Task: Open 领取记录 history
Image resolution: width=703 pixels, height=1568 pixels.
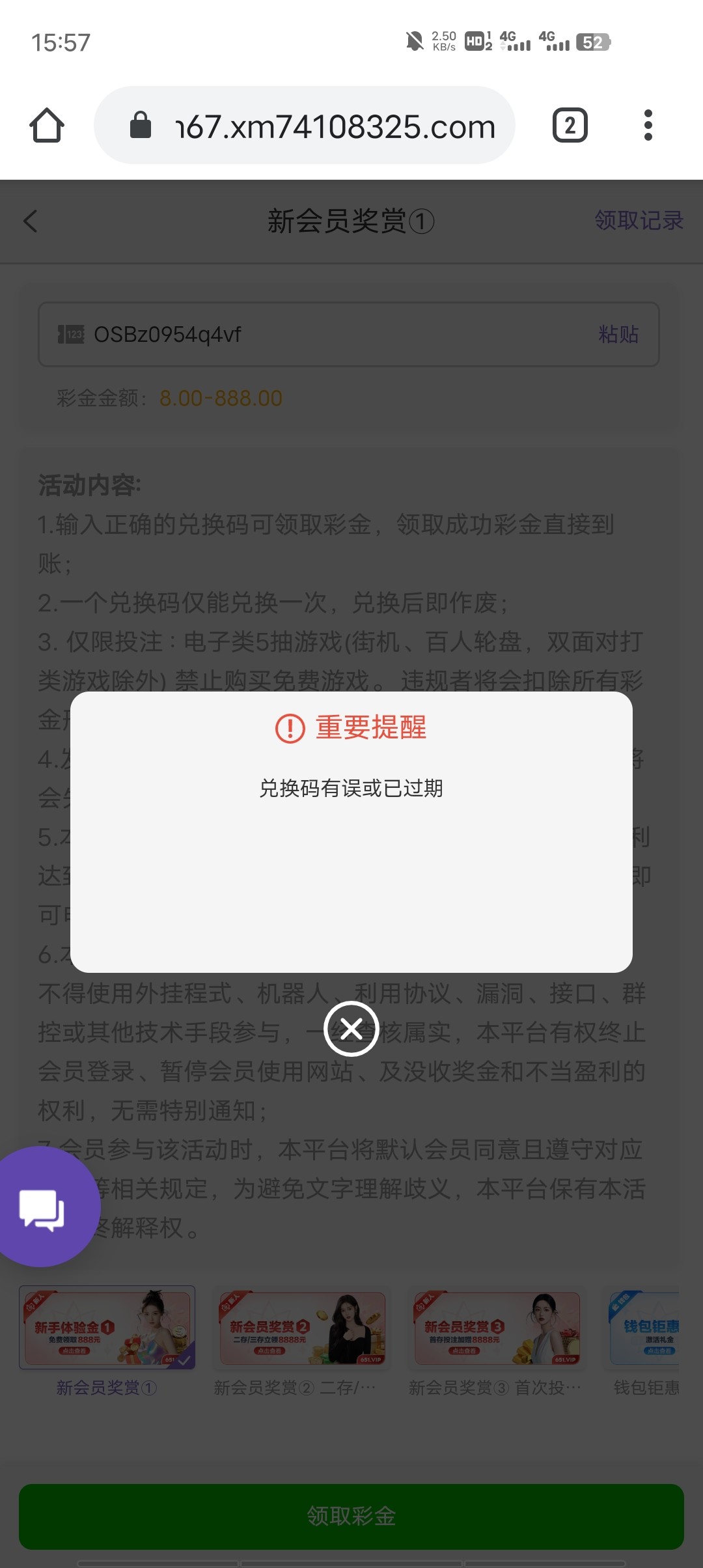Action: click(639, 220)
